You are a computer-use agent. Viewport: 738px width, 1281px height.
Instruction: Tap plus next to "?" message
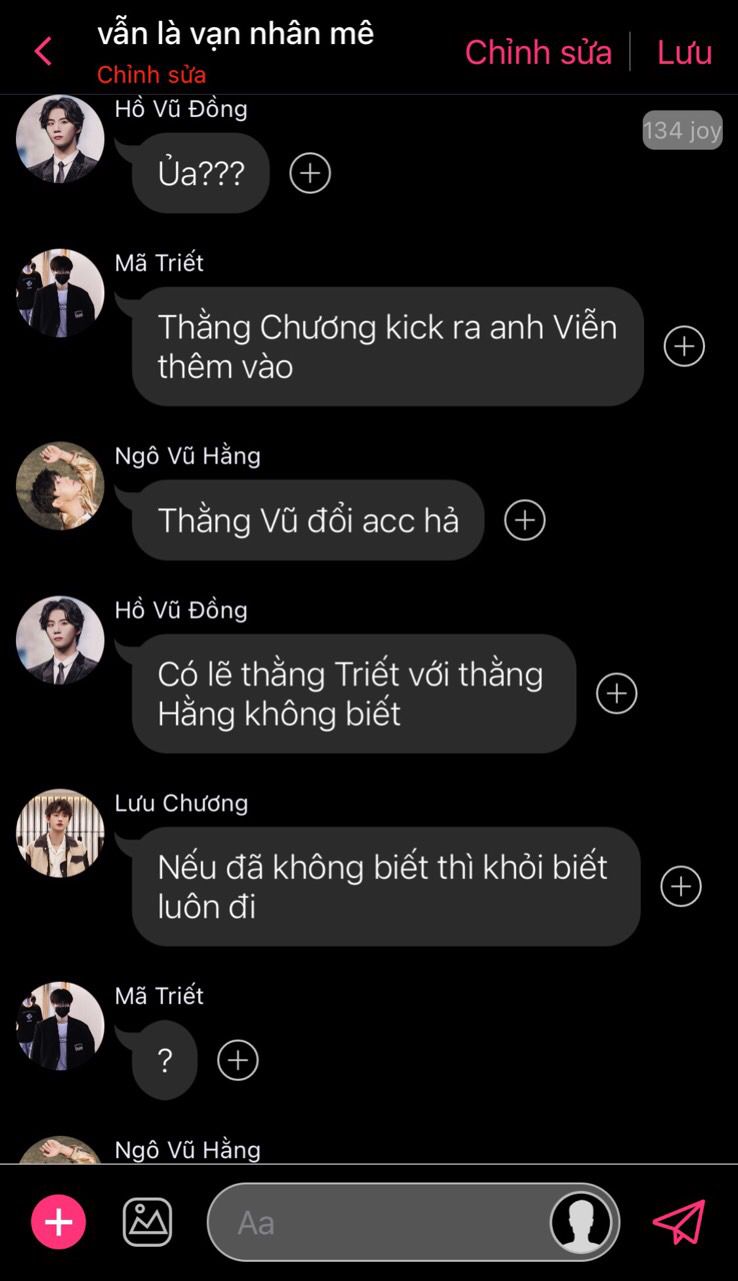pyautogui.click(x=238, y=1060)
